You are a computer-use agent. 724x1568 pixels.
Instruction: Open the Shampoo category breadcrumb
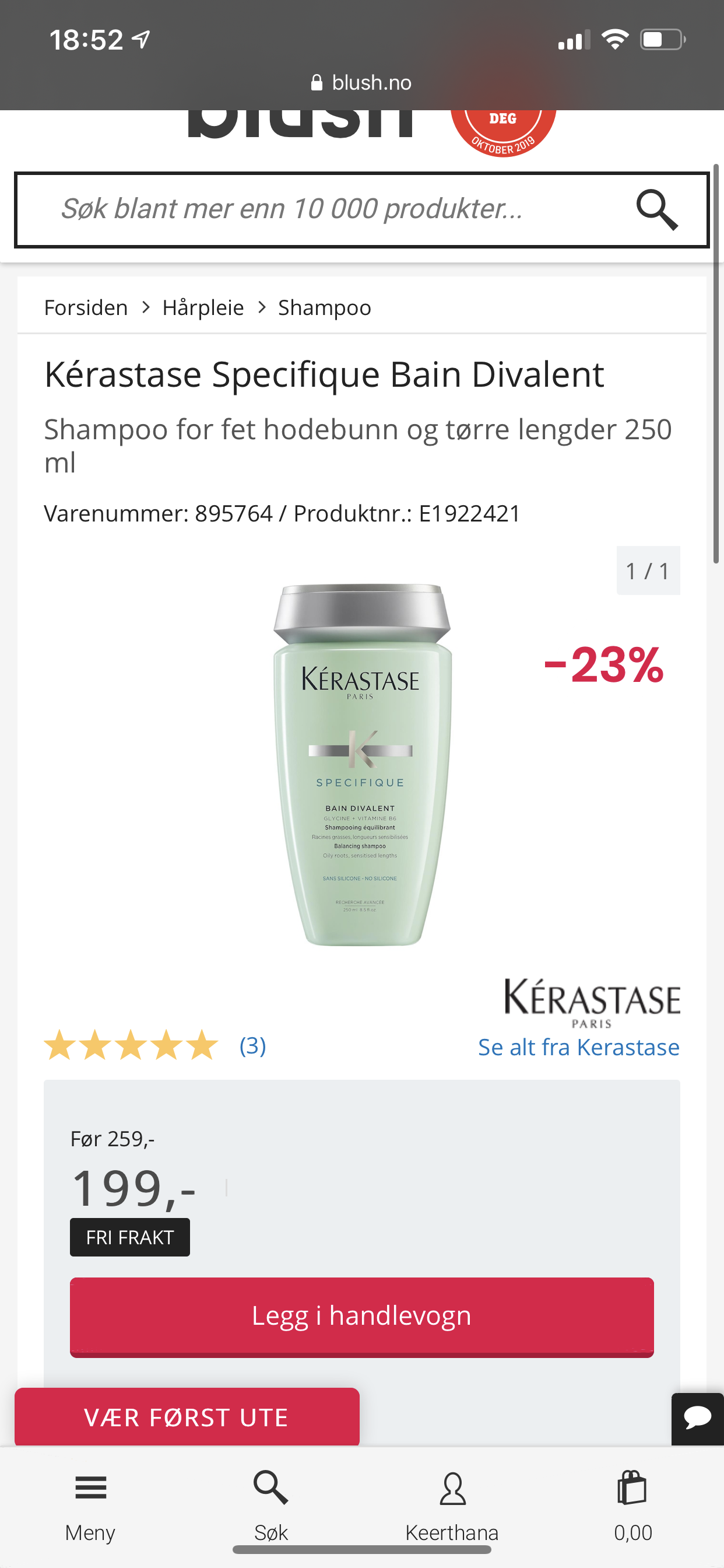click(x=324, y=308)
